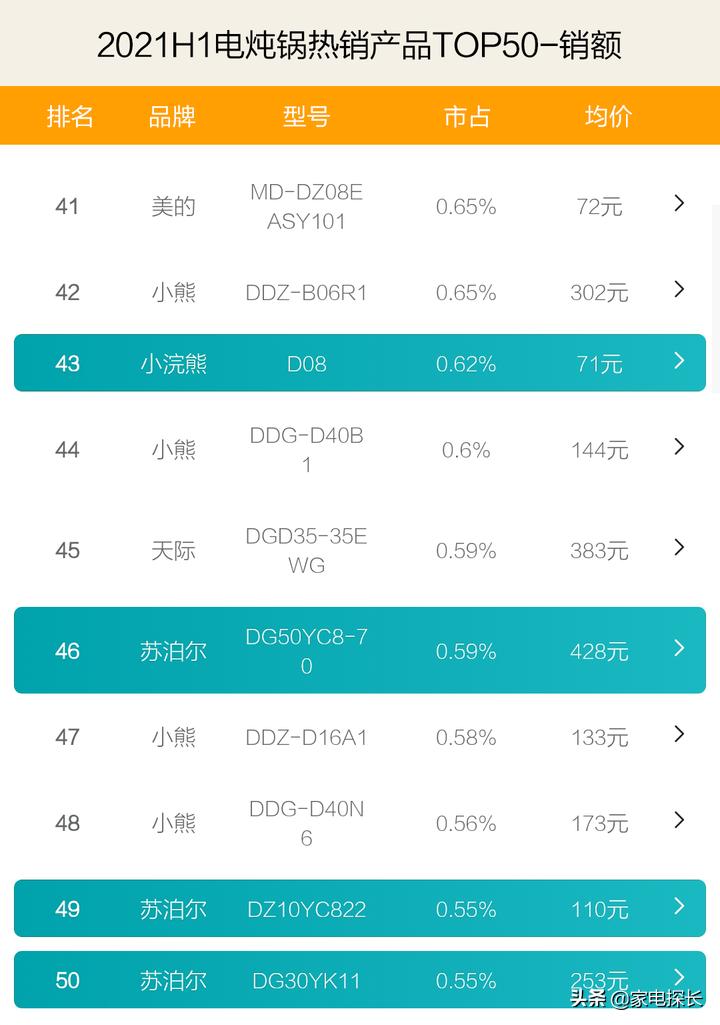Expand rank 48 小熊 DDG-D40N6 row

680,821
